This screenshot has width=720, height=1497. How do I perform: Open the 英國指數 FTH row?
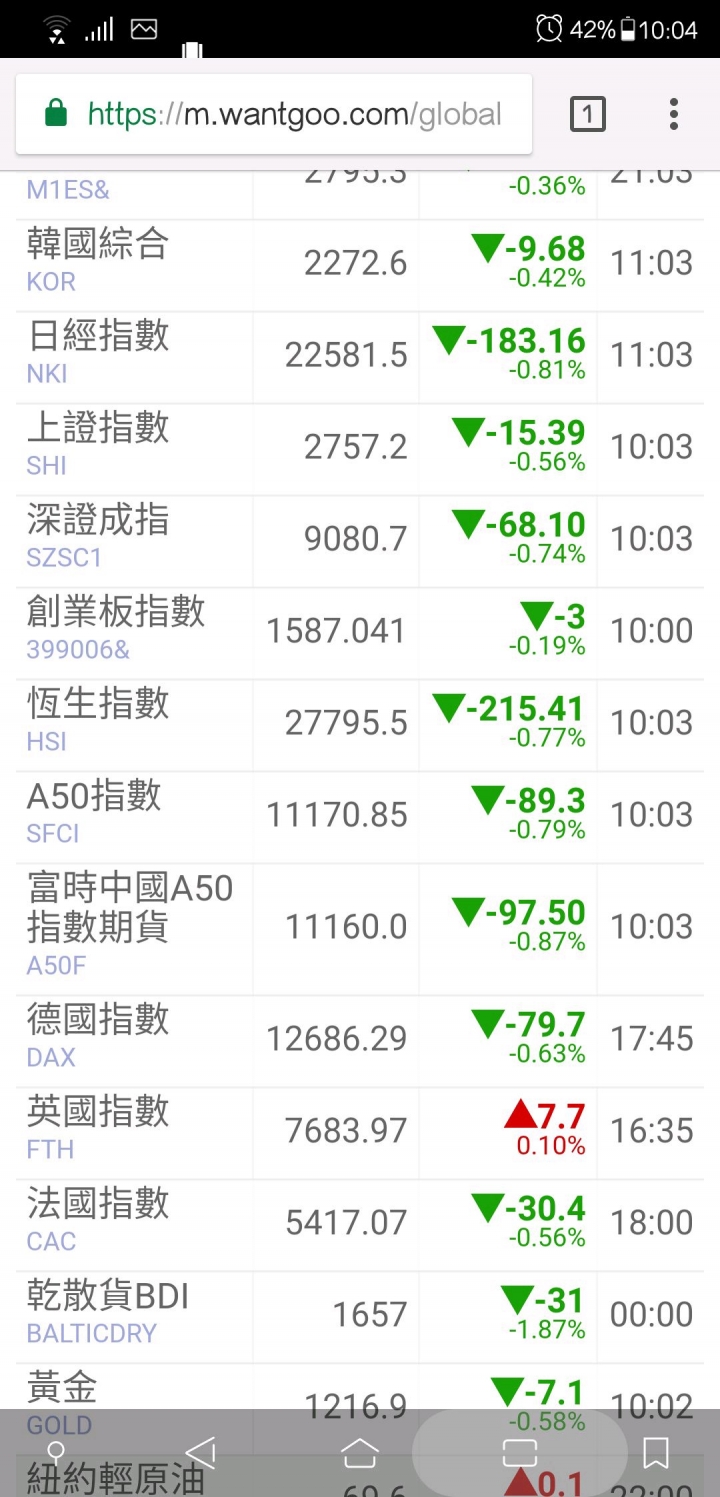click(x=360, y=1133)
